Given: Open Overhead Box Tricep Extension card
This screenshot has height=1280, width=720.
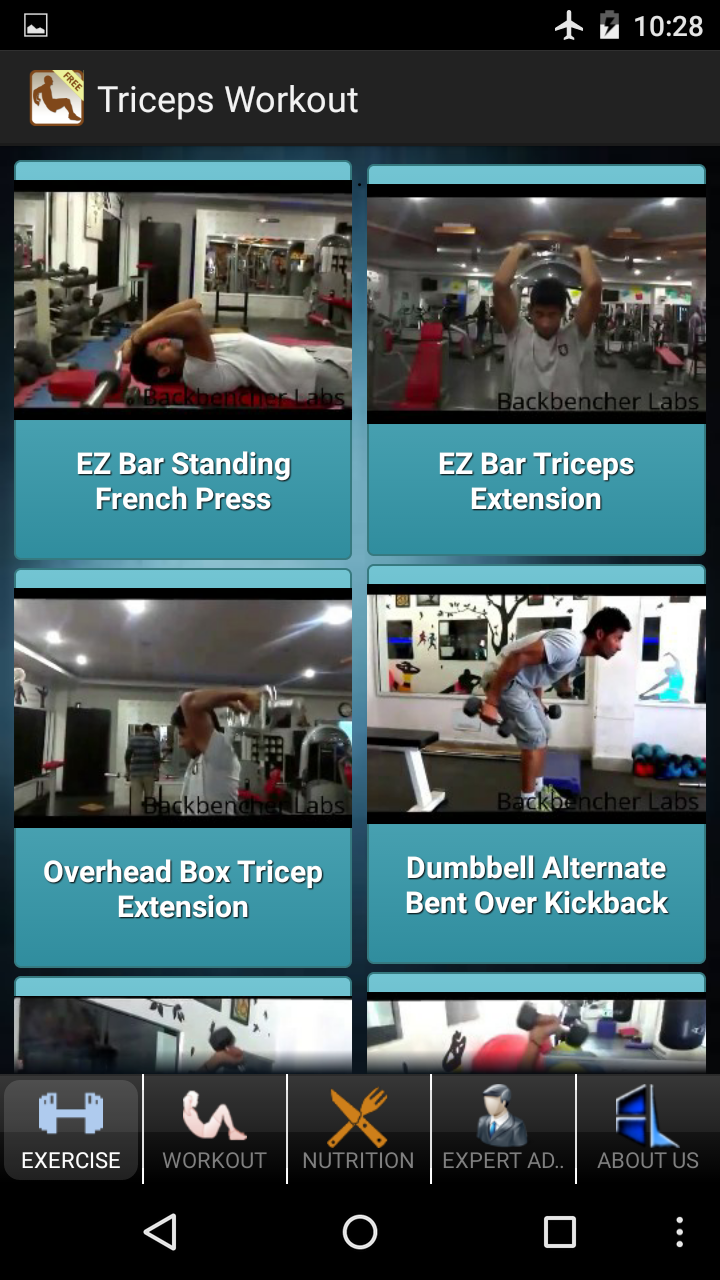Looking at the screenshot, I should tap(183, 768).
